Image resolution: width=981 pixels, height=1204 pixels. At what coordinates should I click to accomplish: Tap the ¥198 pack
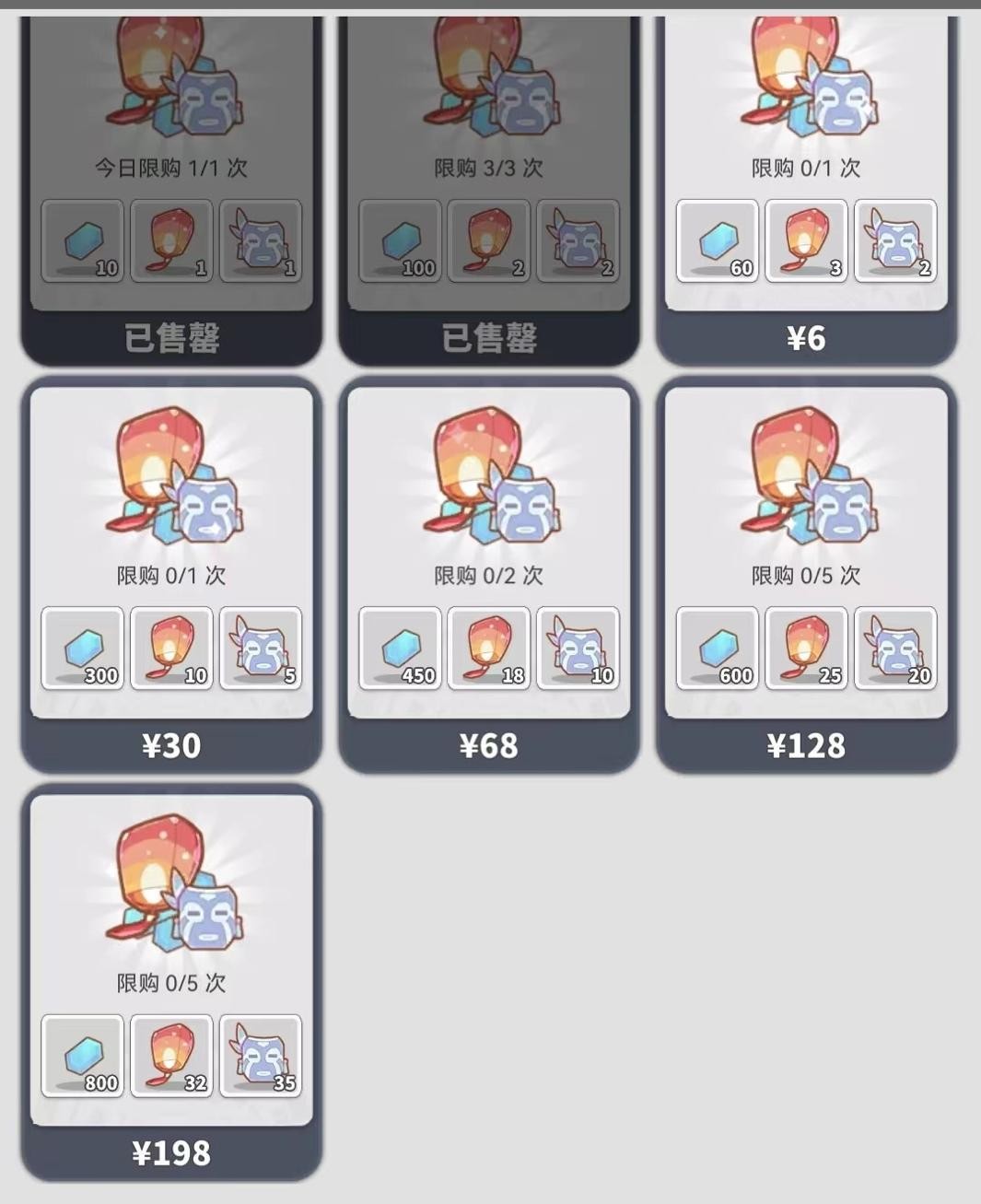tap(171, 1152)
